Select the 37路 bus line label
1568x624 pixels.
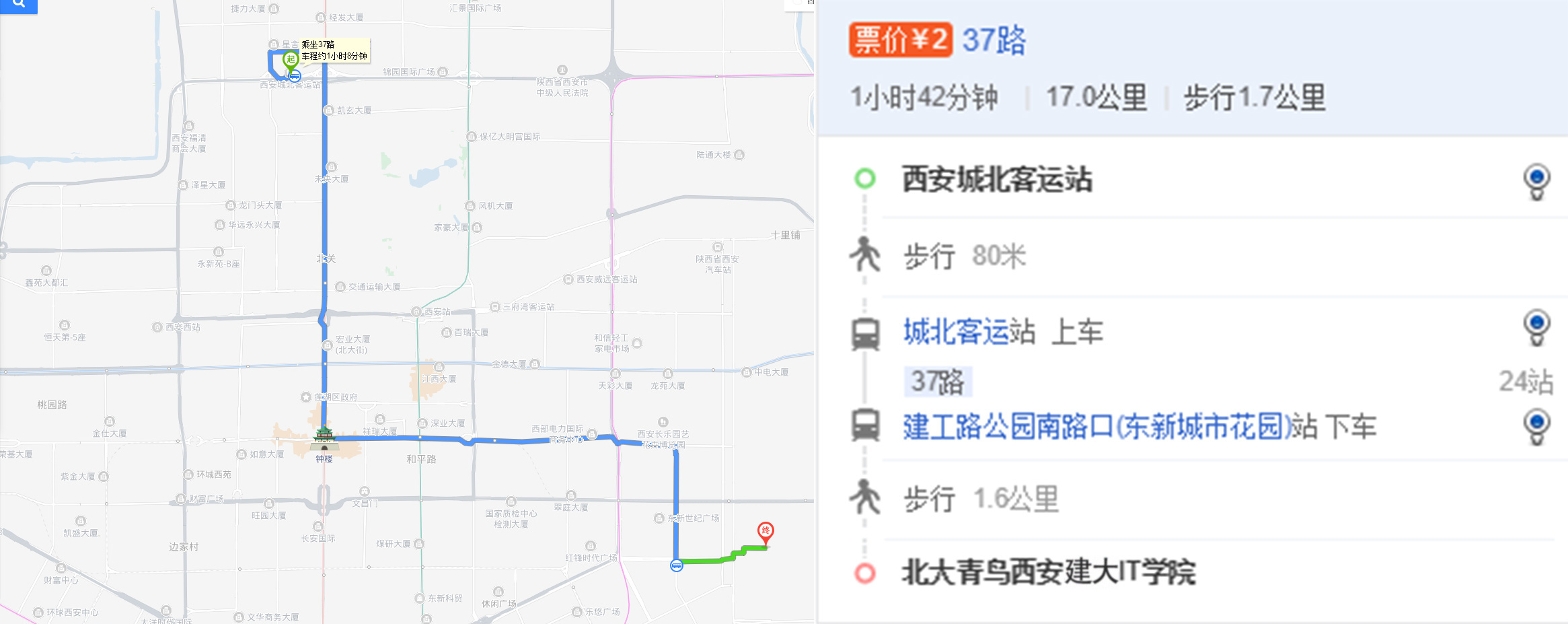click(x=937, y=382)
